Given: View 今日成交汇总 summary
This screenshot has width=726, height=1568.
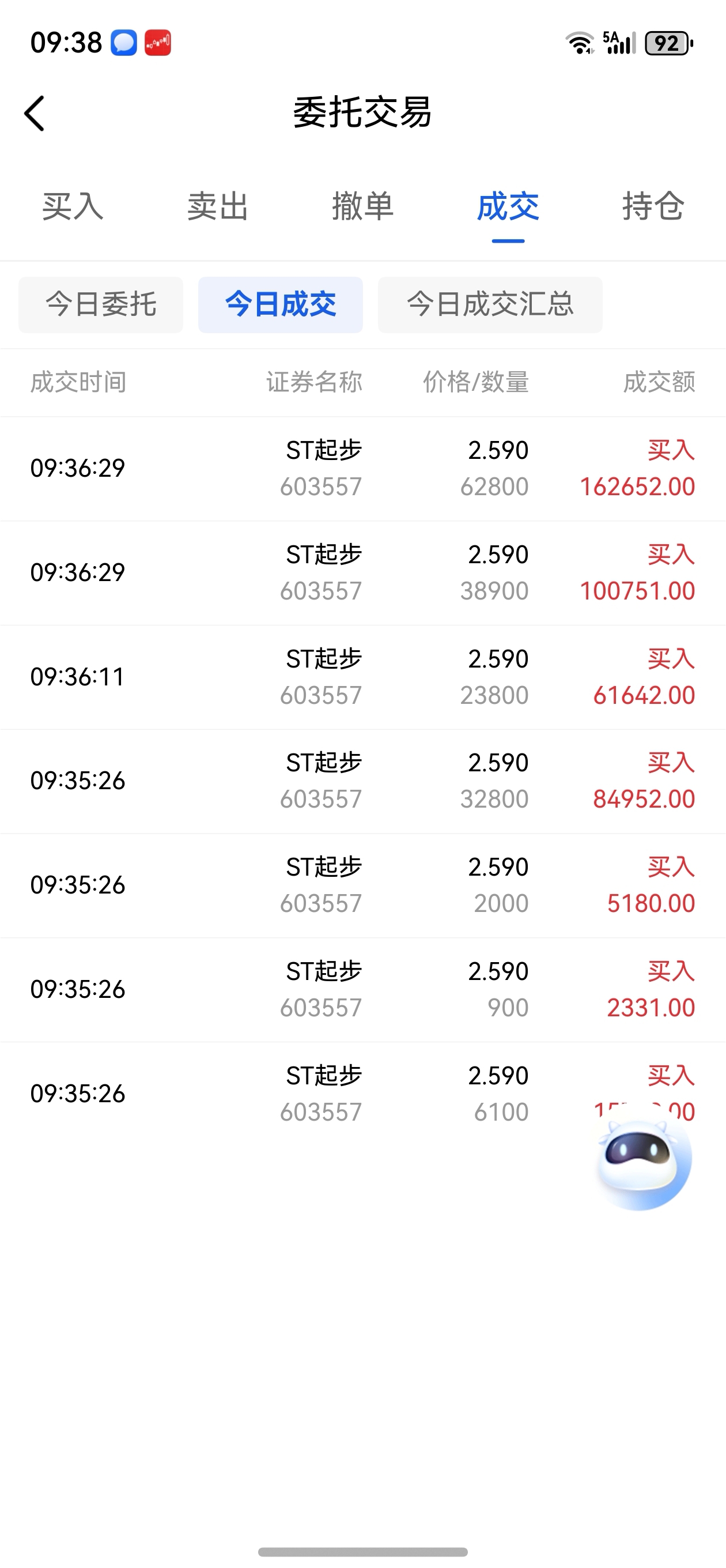Looking at the screenshot, I should pyautogui.click(x=490, y=304).
